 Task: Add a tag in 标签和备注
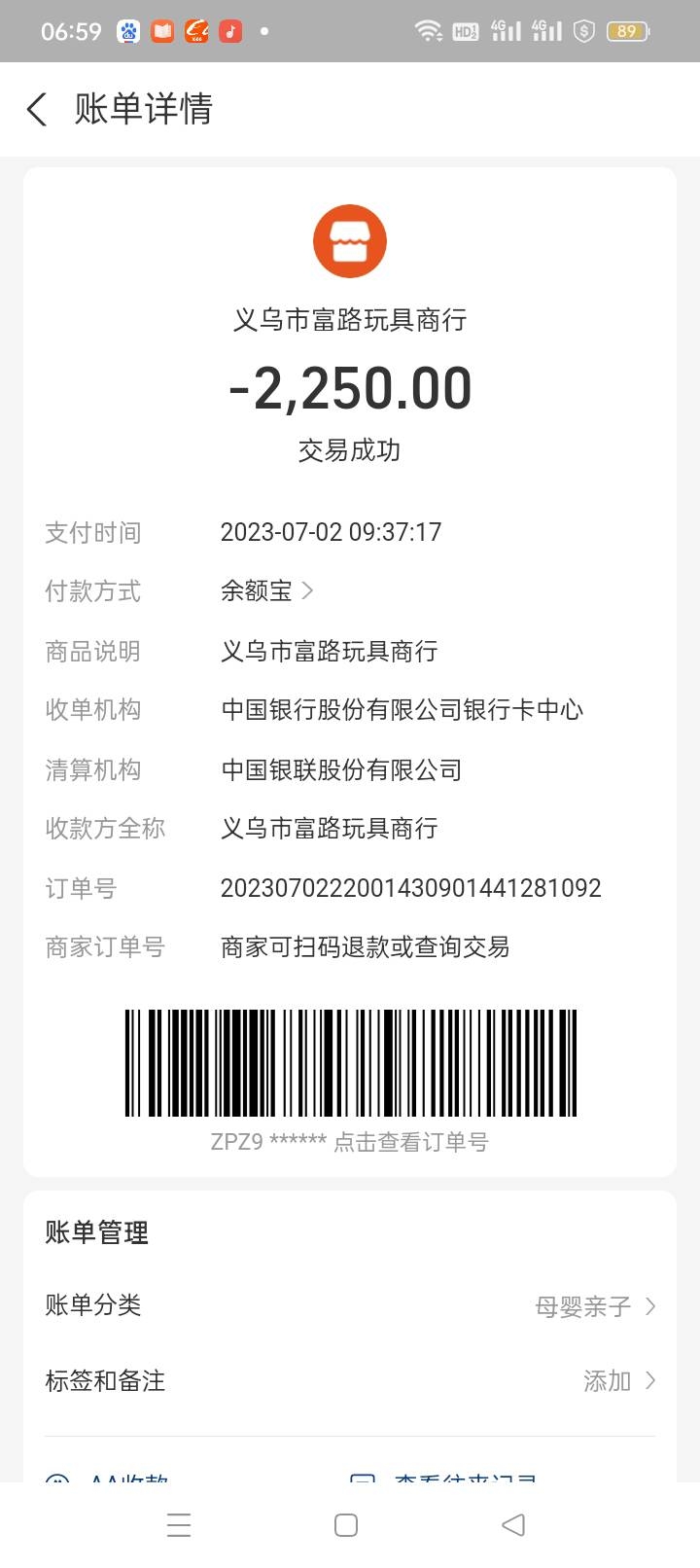(618, 1380)
